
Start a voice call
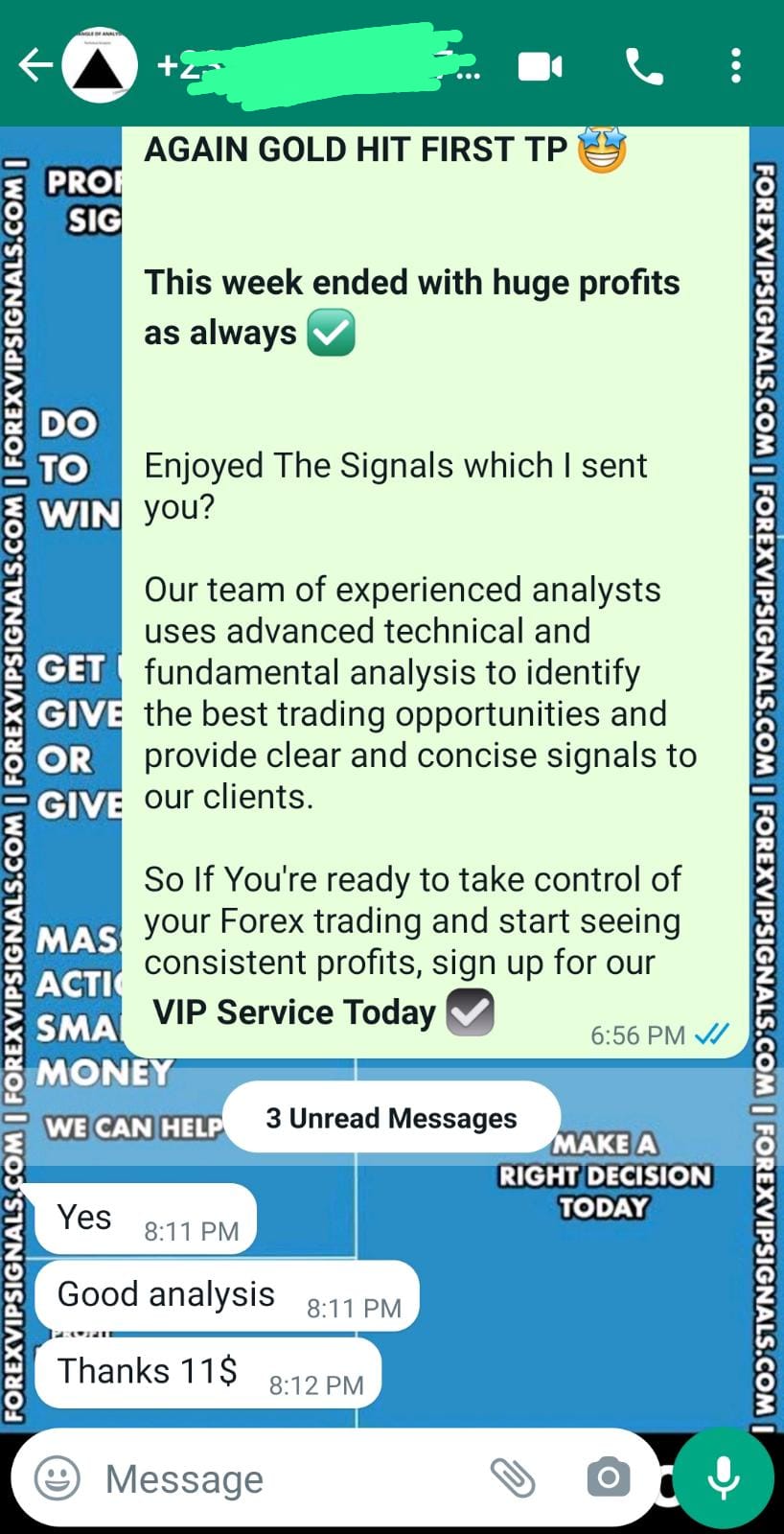click(643, 66)
